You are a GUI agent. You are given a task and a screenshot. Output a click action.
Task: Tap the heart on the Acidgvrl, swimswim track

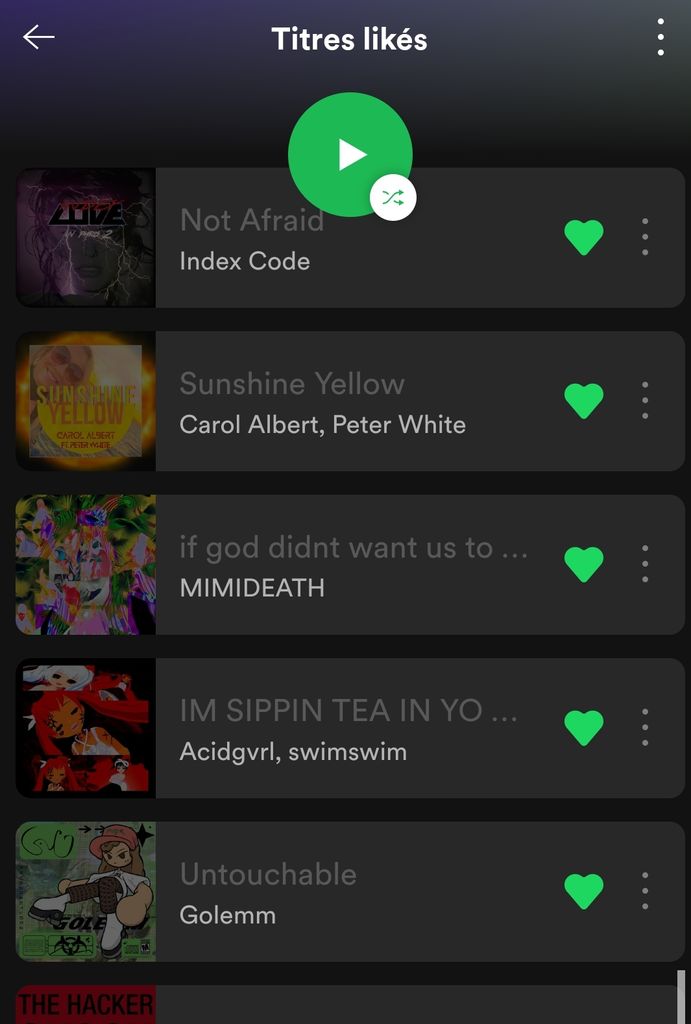(584, 728)
